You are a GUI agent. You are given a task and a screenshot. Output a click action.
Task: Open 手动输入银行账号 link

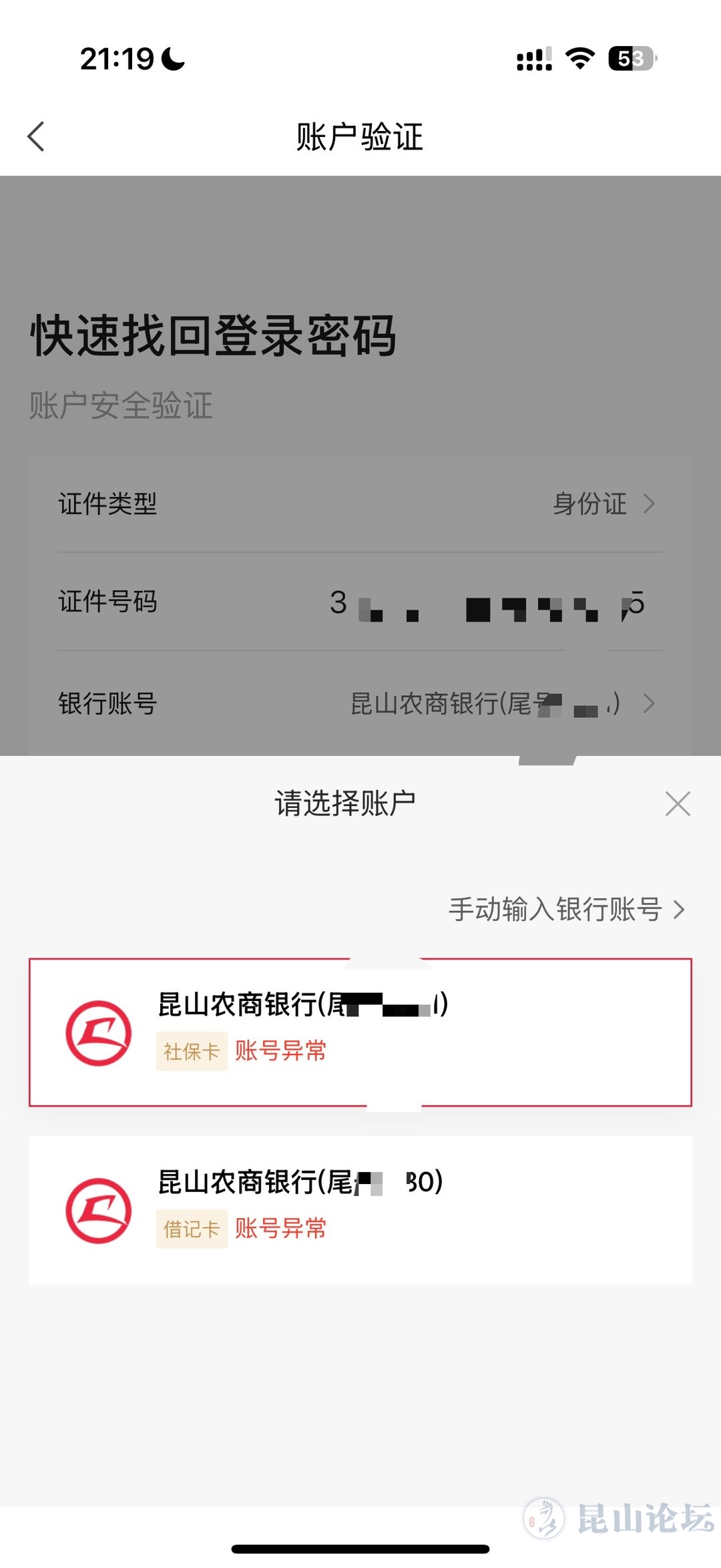click(x=566, y=910)
